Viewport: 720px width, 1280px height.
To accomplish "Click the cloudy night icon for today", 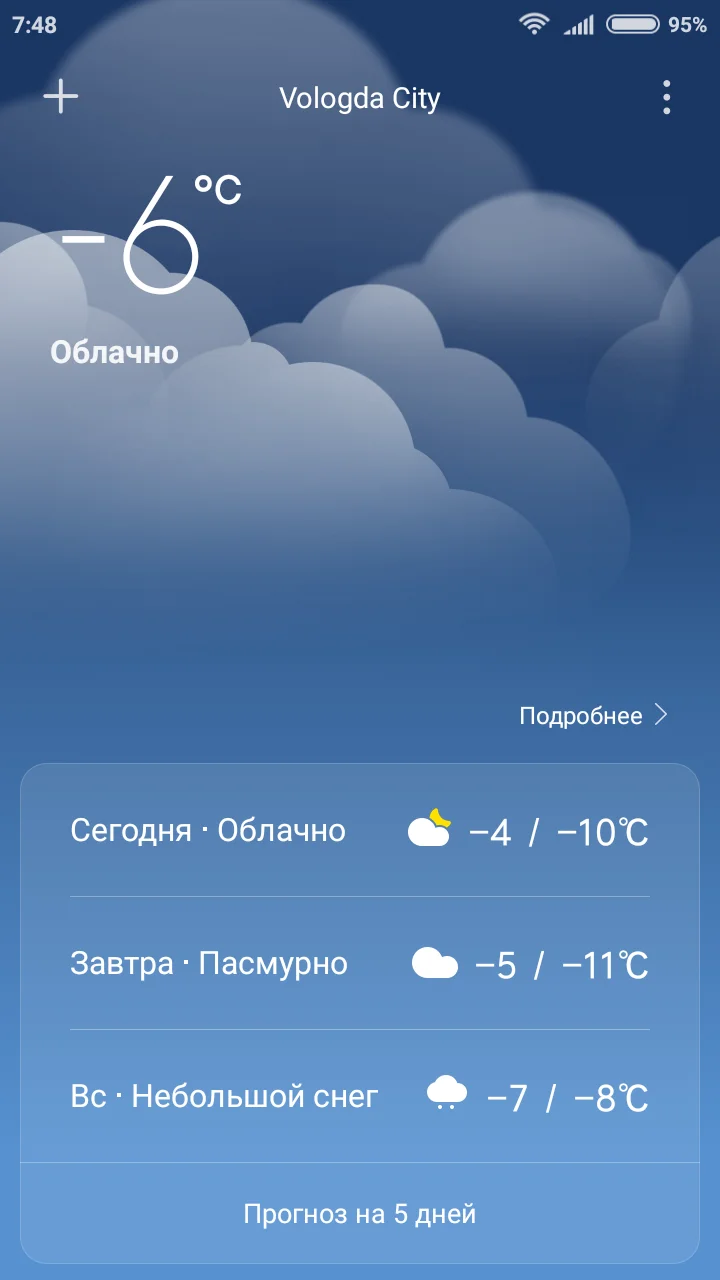I will [x=430, y=829].
